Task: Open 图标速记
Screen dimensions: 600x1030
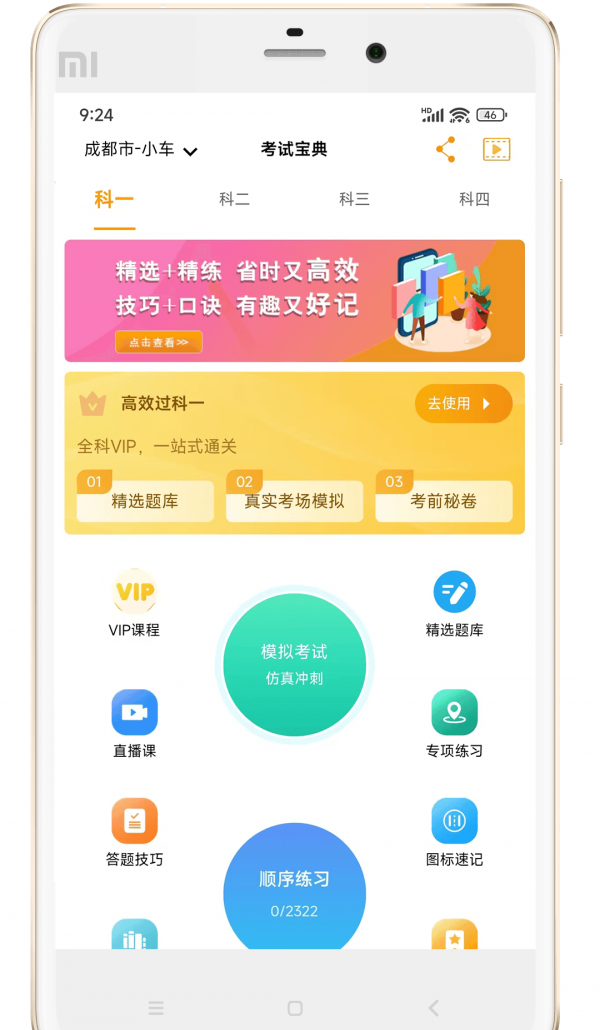Action: click(x=454, y=832)
